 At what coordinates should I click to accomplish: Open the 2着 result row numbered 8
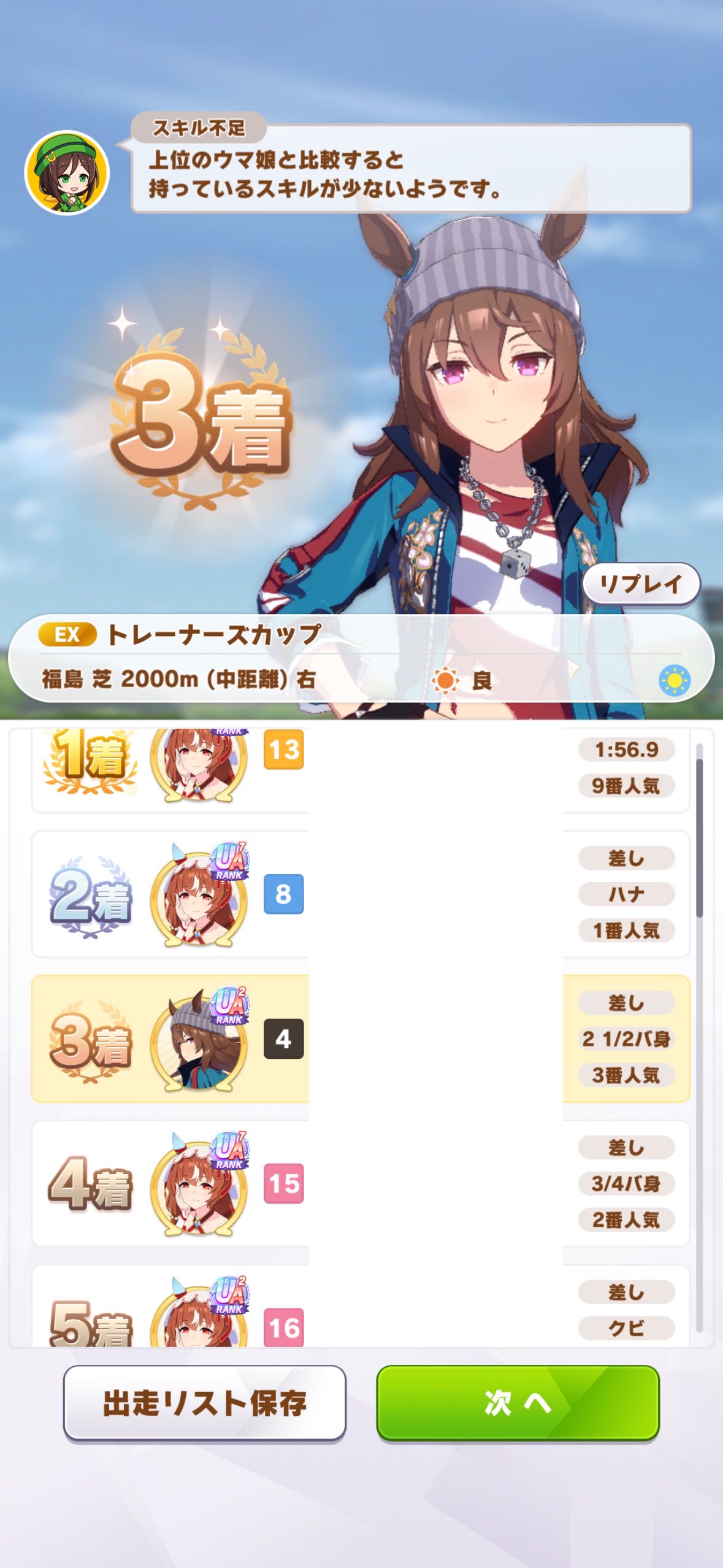(361, 894)
